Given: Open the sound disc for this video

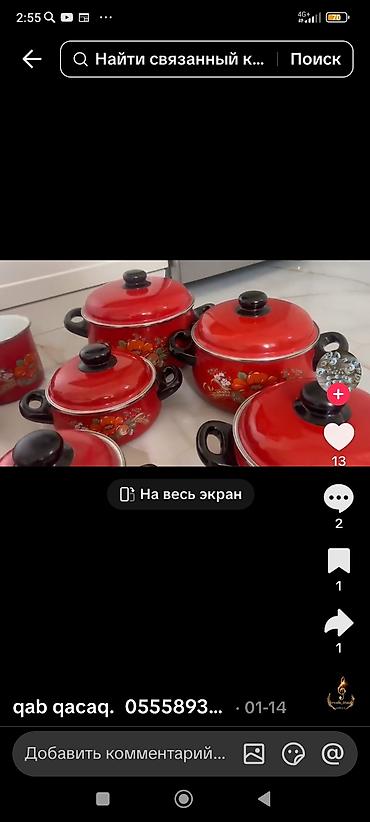Looking at the screenshot, I should (341, 694).
